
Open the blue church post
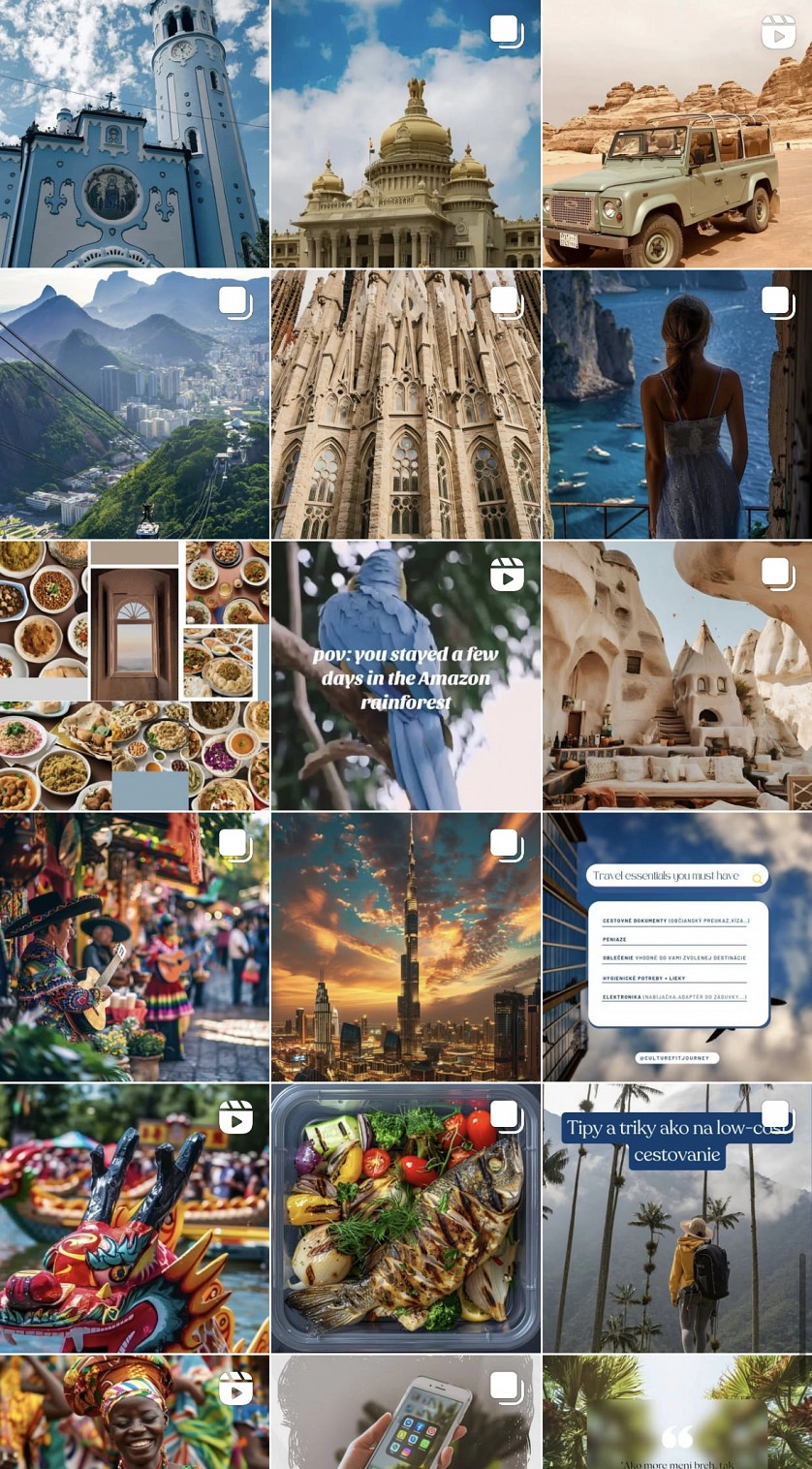(135, 134)
